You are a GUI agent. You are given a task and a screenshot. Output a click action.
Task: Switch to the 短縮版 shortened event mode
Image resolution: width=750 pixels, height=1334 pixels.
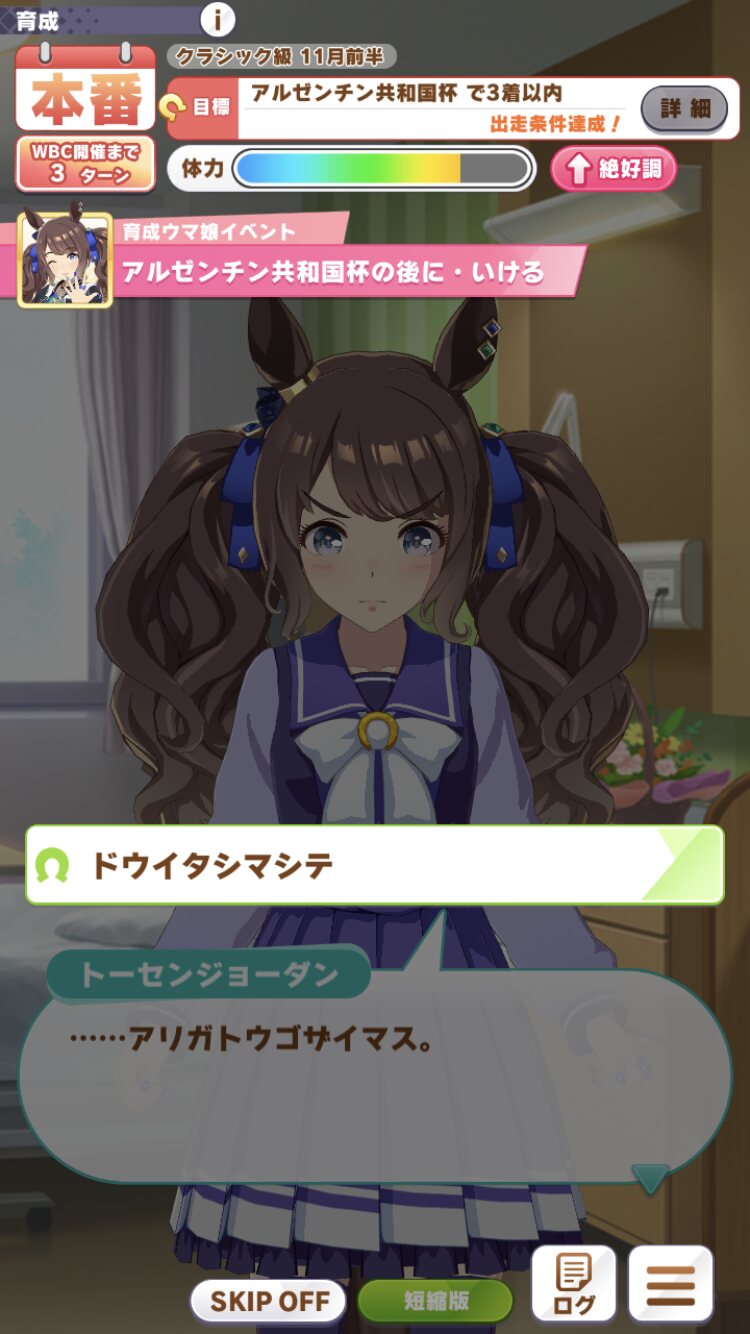click(435, 1300)
